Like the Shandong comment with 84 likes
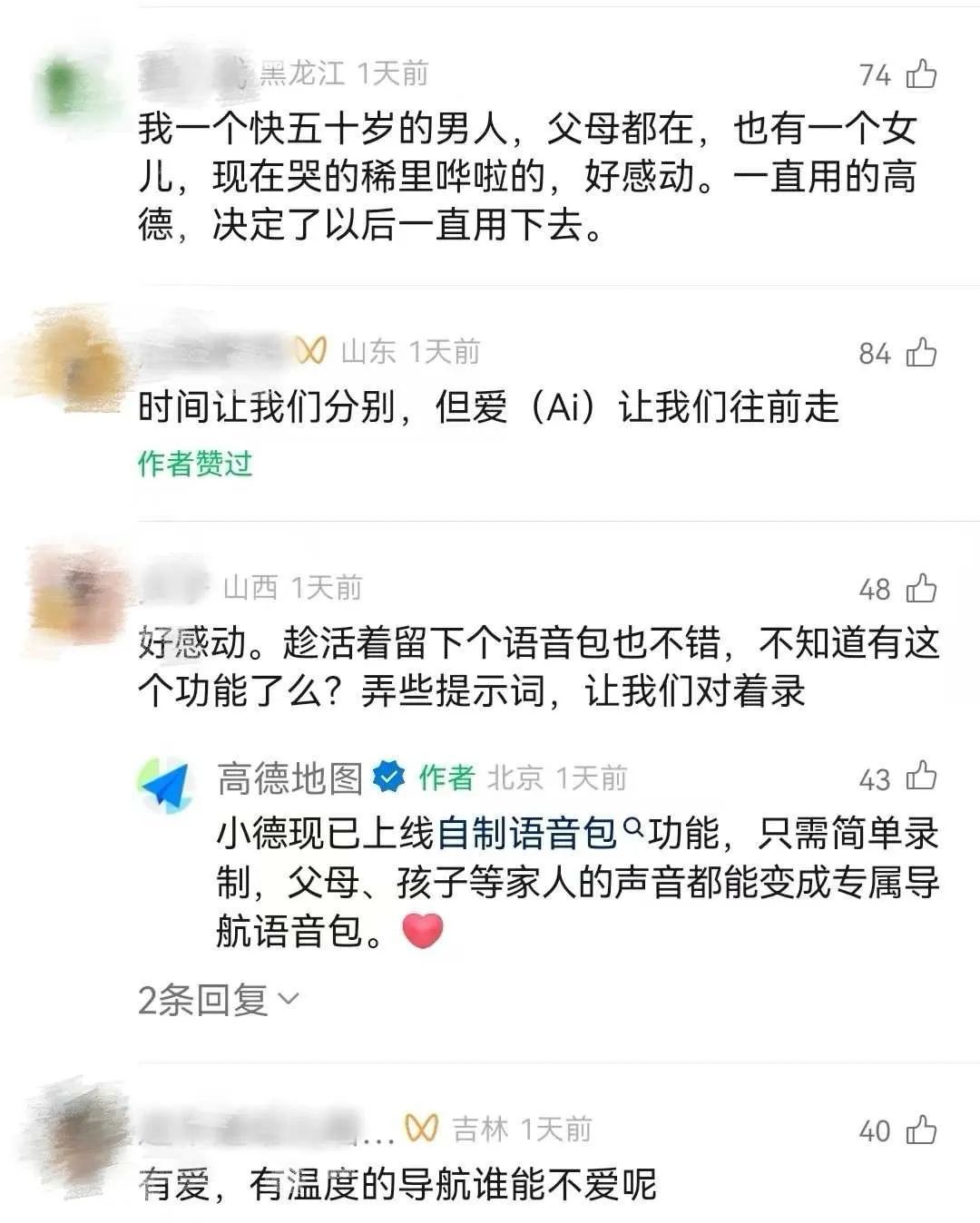The width and height of the screenshot is (980, 1223). coord(921,352)
